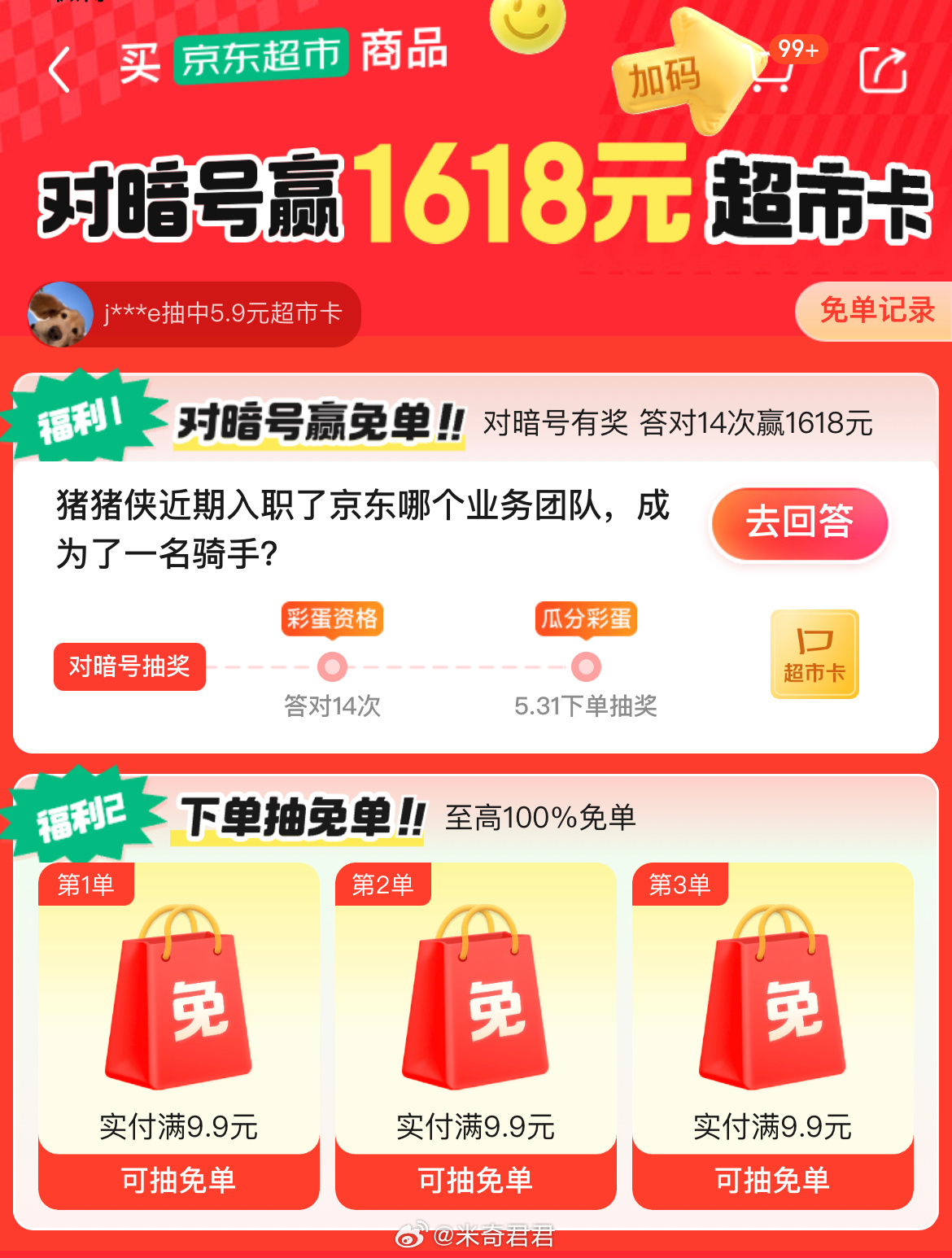Open the 第1单 free order card
The width and height of the screenshot is (952, 1258).
click(178, 1035)
